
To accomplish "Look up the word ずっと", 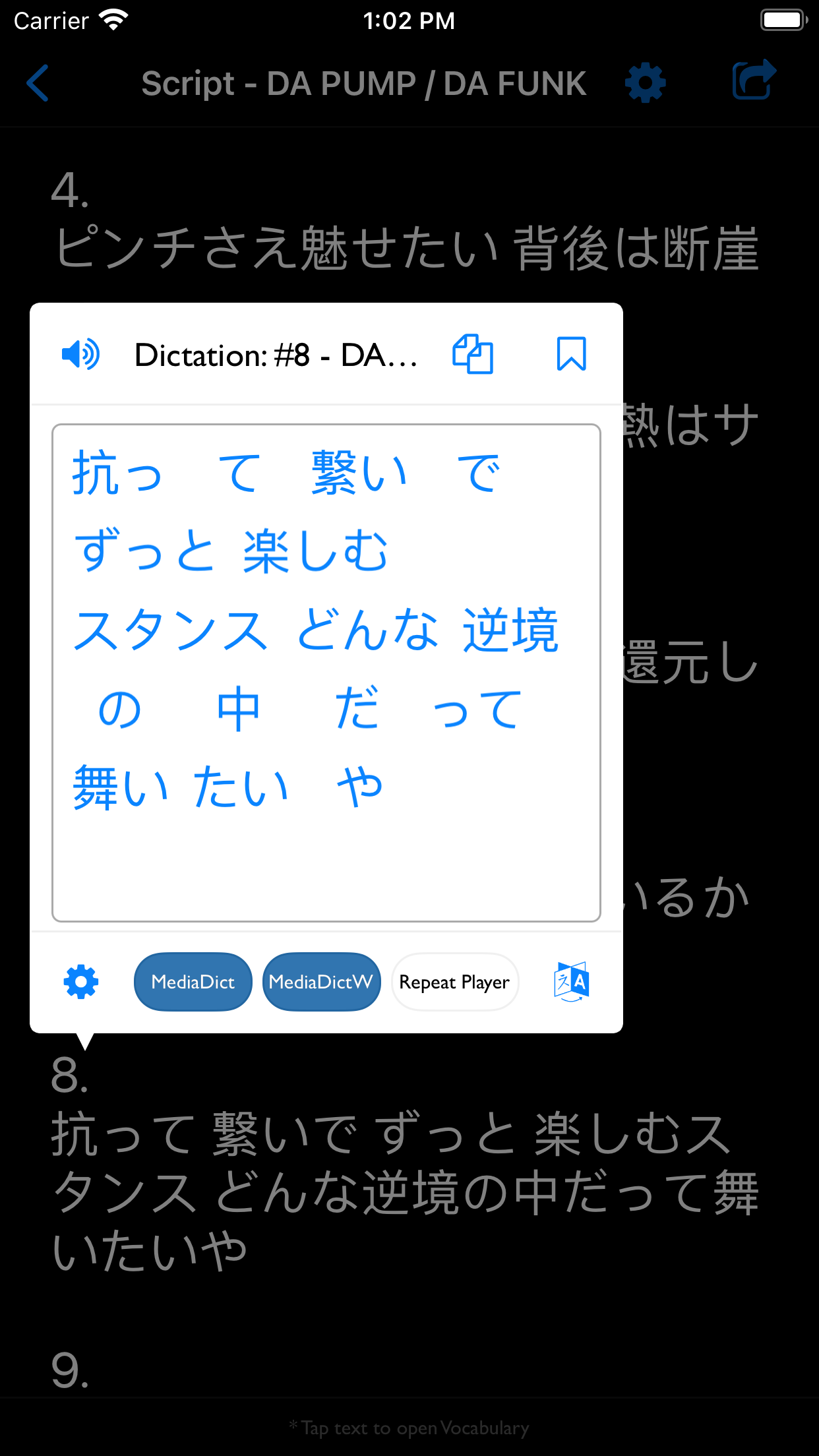I will point(144,551).
